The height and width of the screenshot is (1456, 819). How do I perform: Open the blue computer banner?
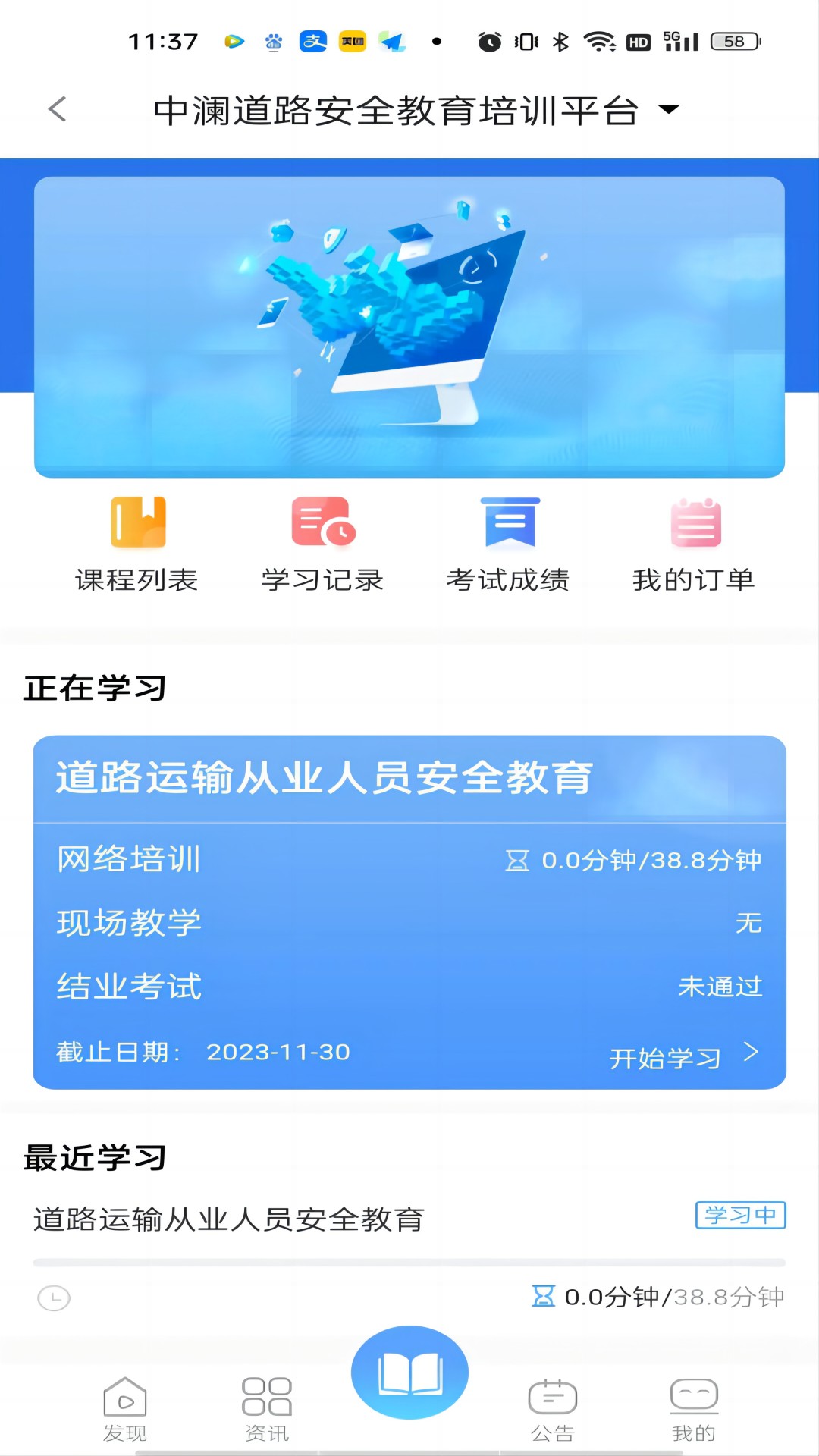coord(409,327)
